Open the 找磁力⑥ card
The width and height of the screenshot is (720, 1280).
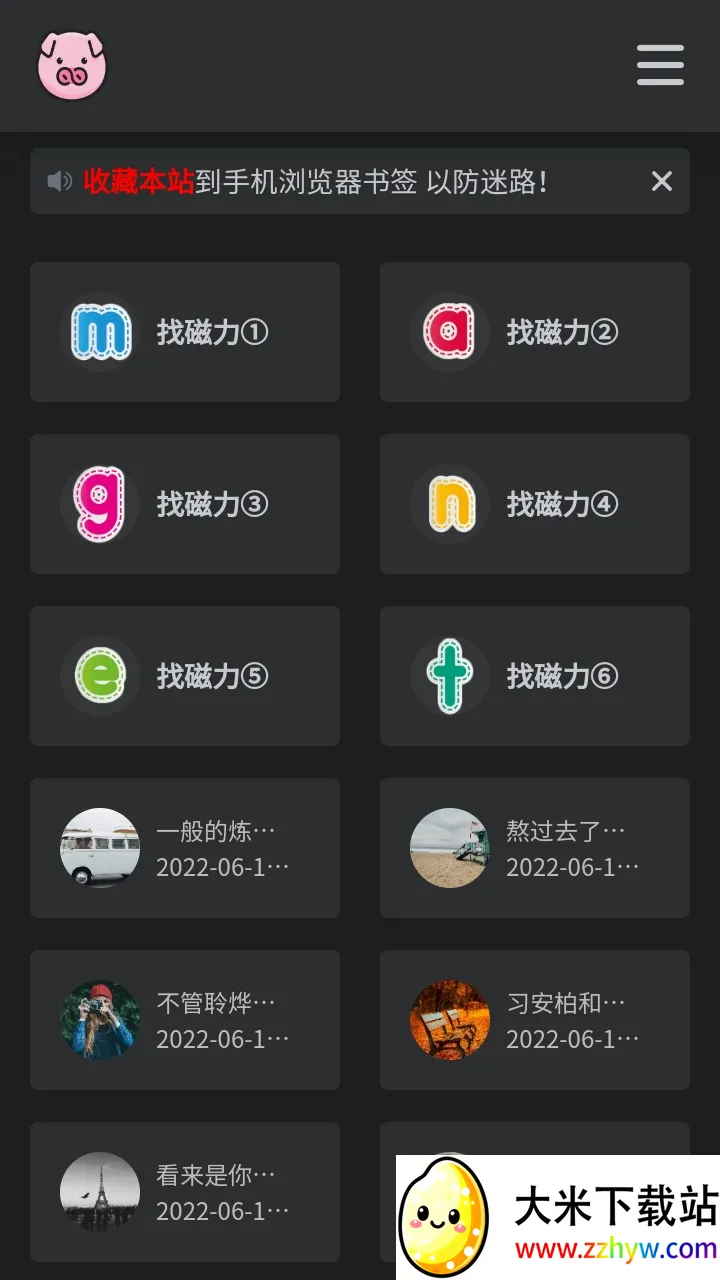click(535, 675)
